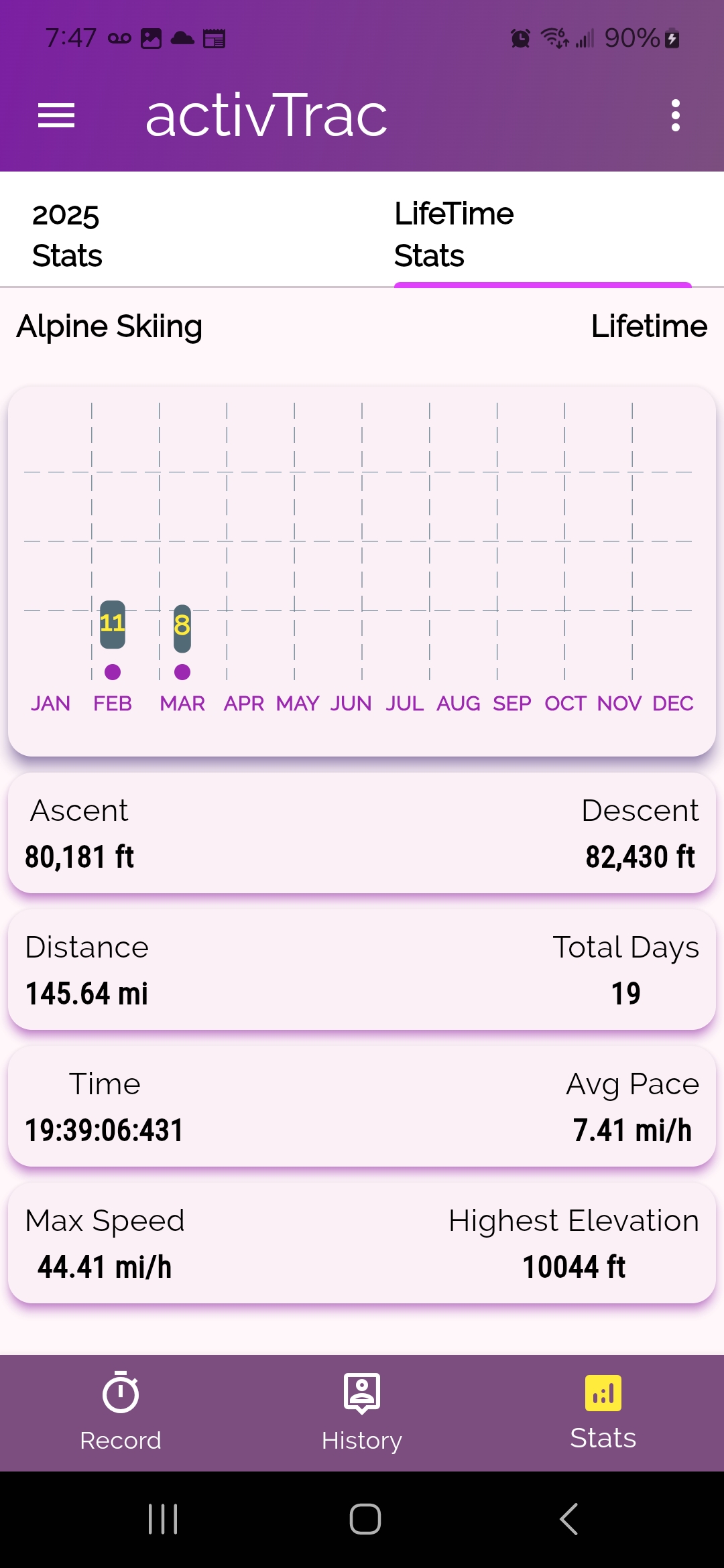Screen dimensions: 724x1568
Task: Tap the February data point on chart
Action: coord(113,671)
